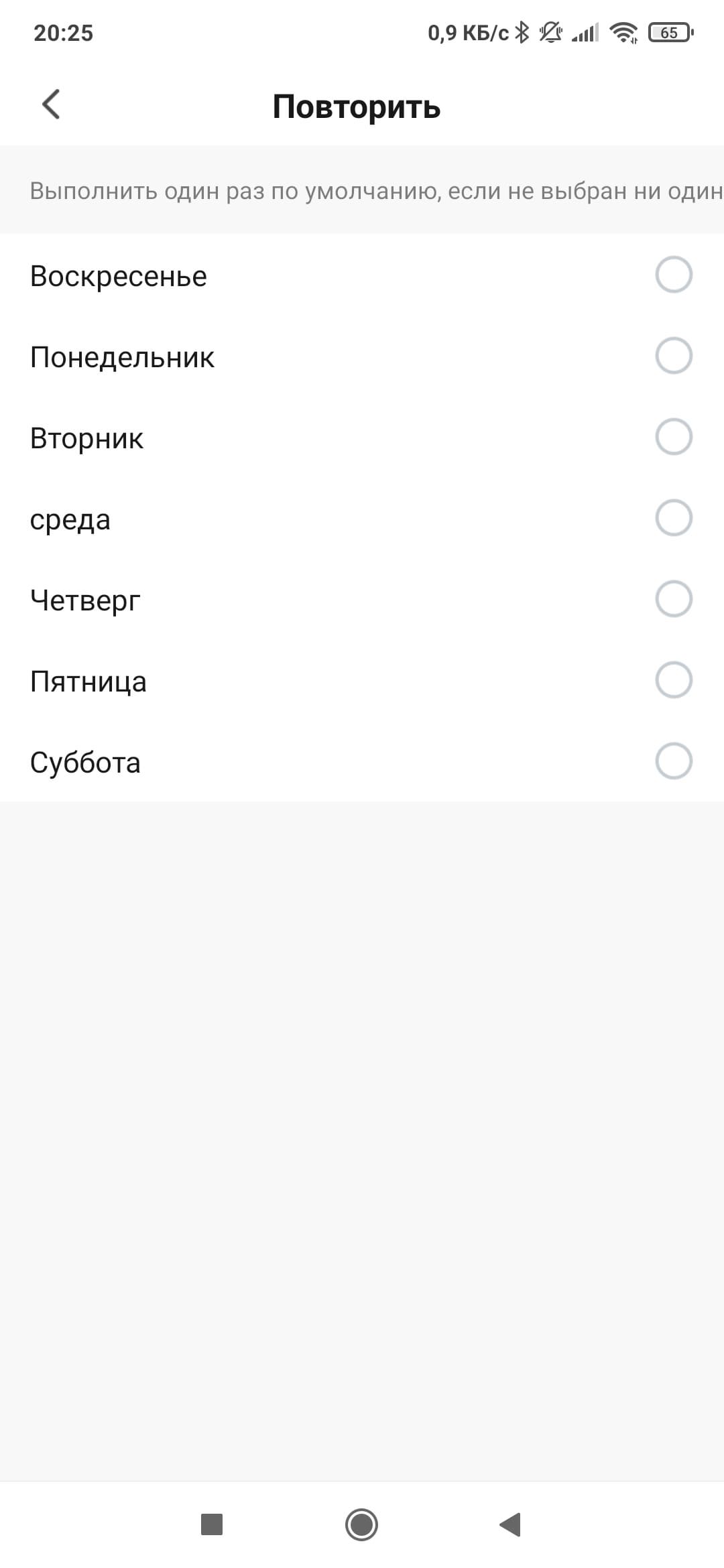Enable repeat on Вторник
Image resolution: width=724 pixels, height=1568 pixels.
click(x=673, y=437)
